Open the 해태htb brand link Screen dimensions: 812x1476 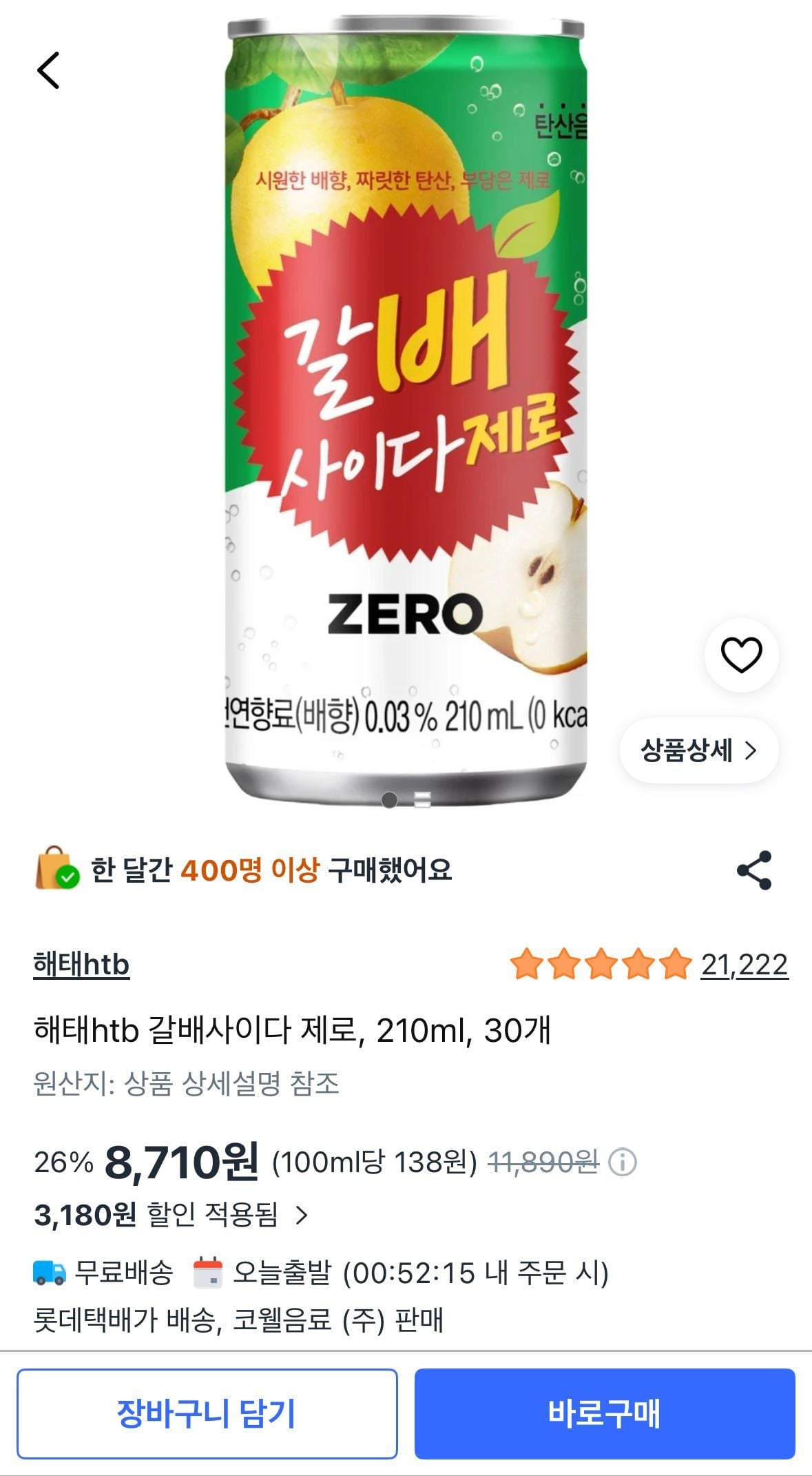point(81,965)
